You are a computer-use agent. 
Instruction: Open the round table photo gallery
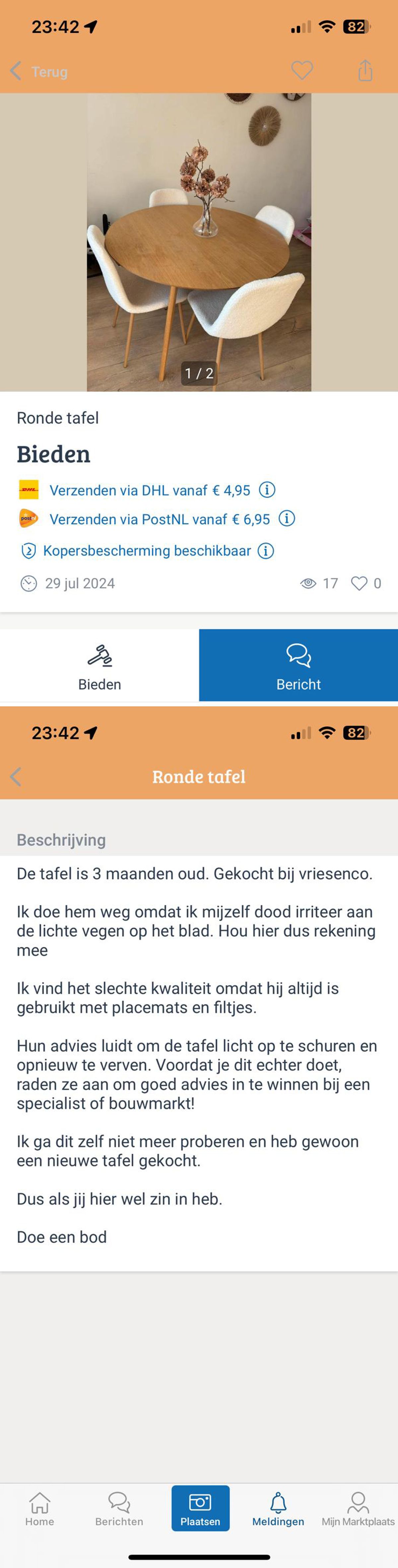pos(199,242)
